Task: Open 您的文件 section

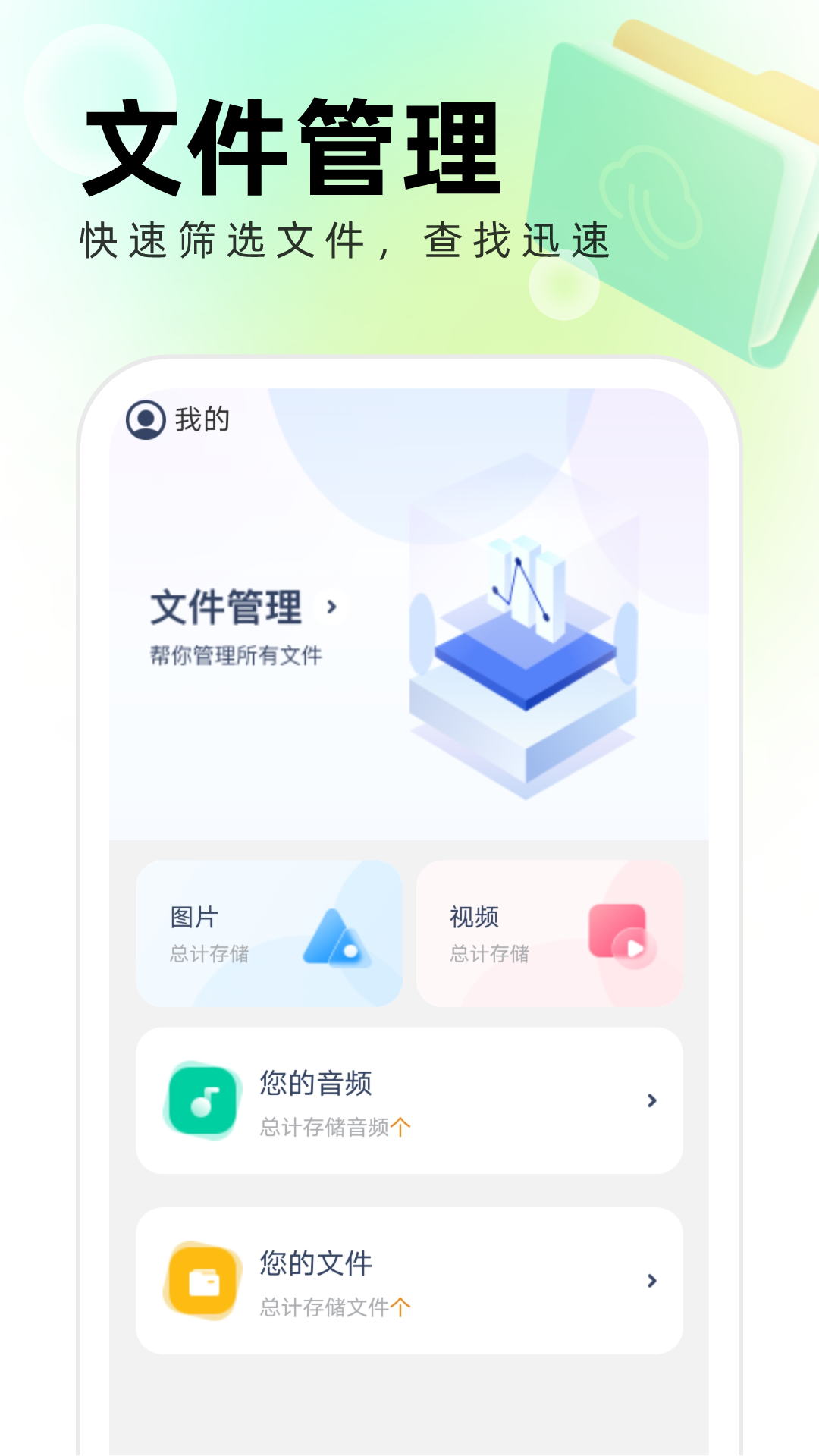Action: click(x=409, y=1280)
